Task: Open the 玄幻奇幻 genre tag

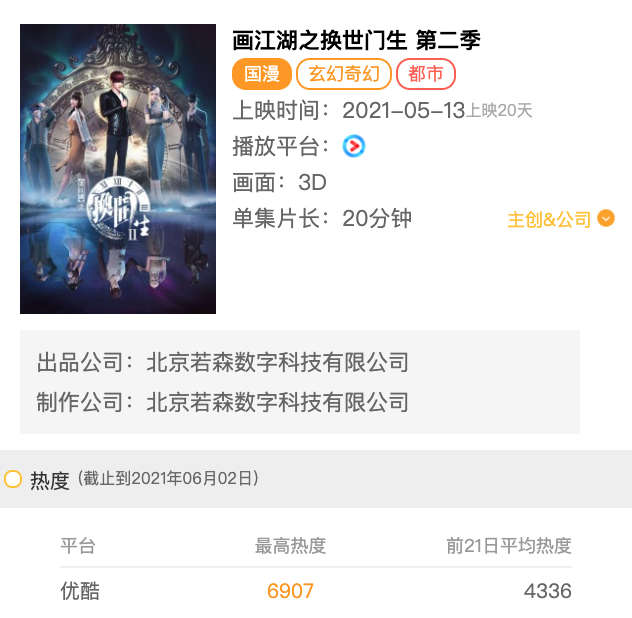Action: click(x=344, y=74)
